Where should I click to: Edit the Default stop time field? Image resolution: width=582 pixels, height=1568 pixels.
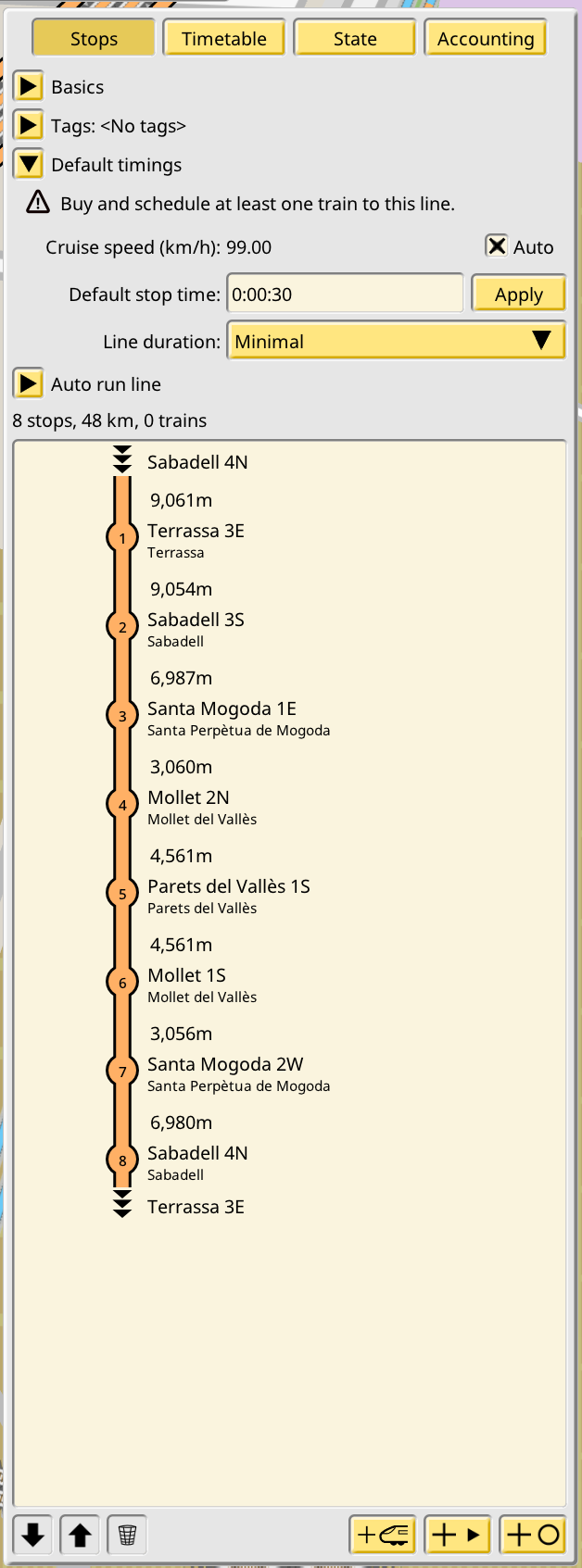click(x=344, y=295)
